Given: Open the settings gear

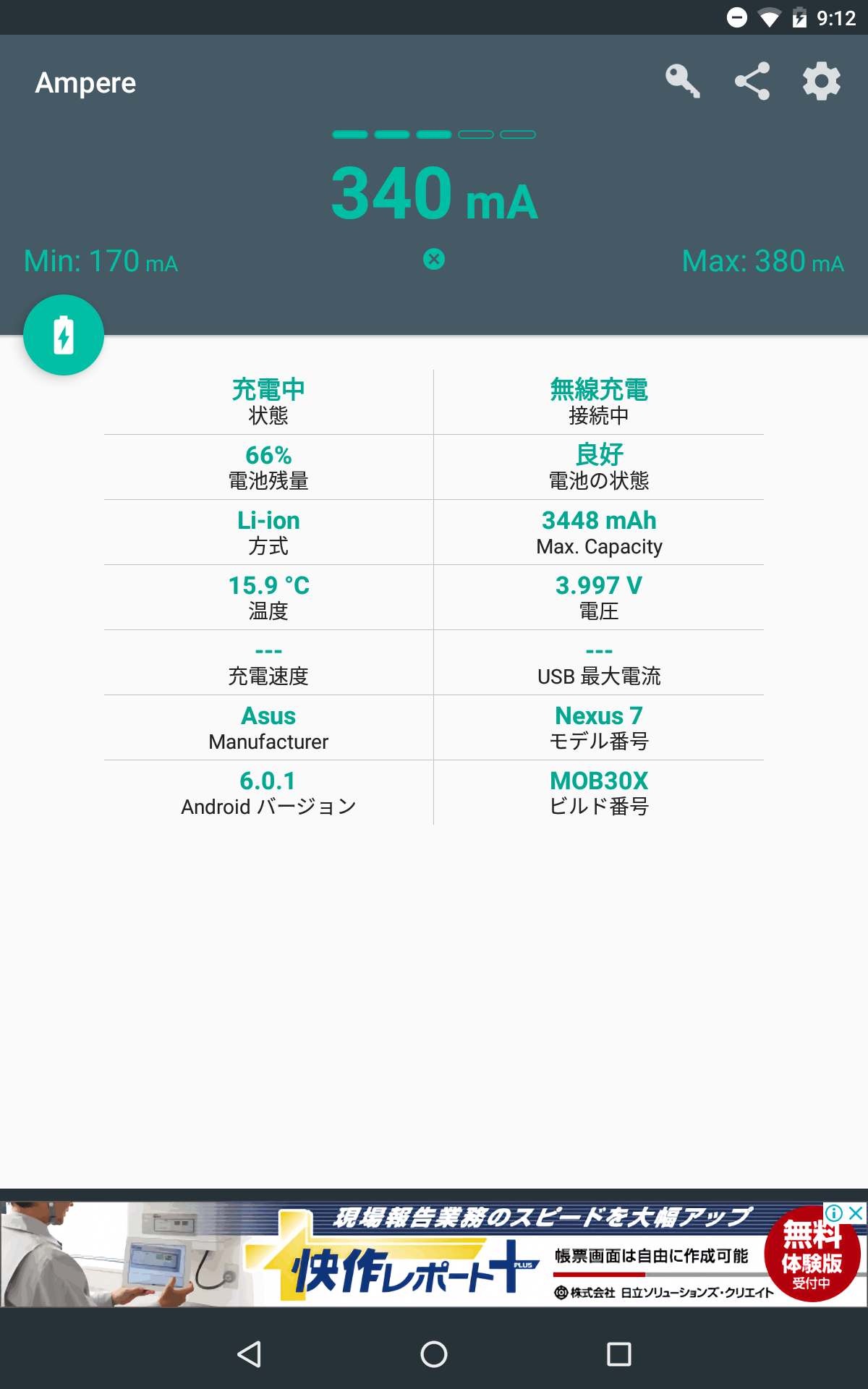Looking at the screenshot, I should 822,81.
